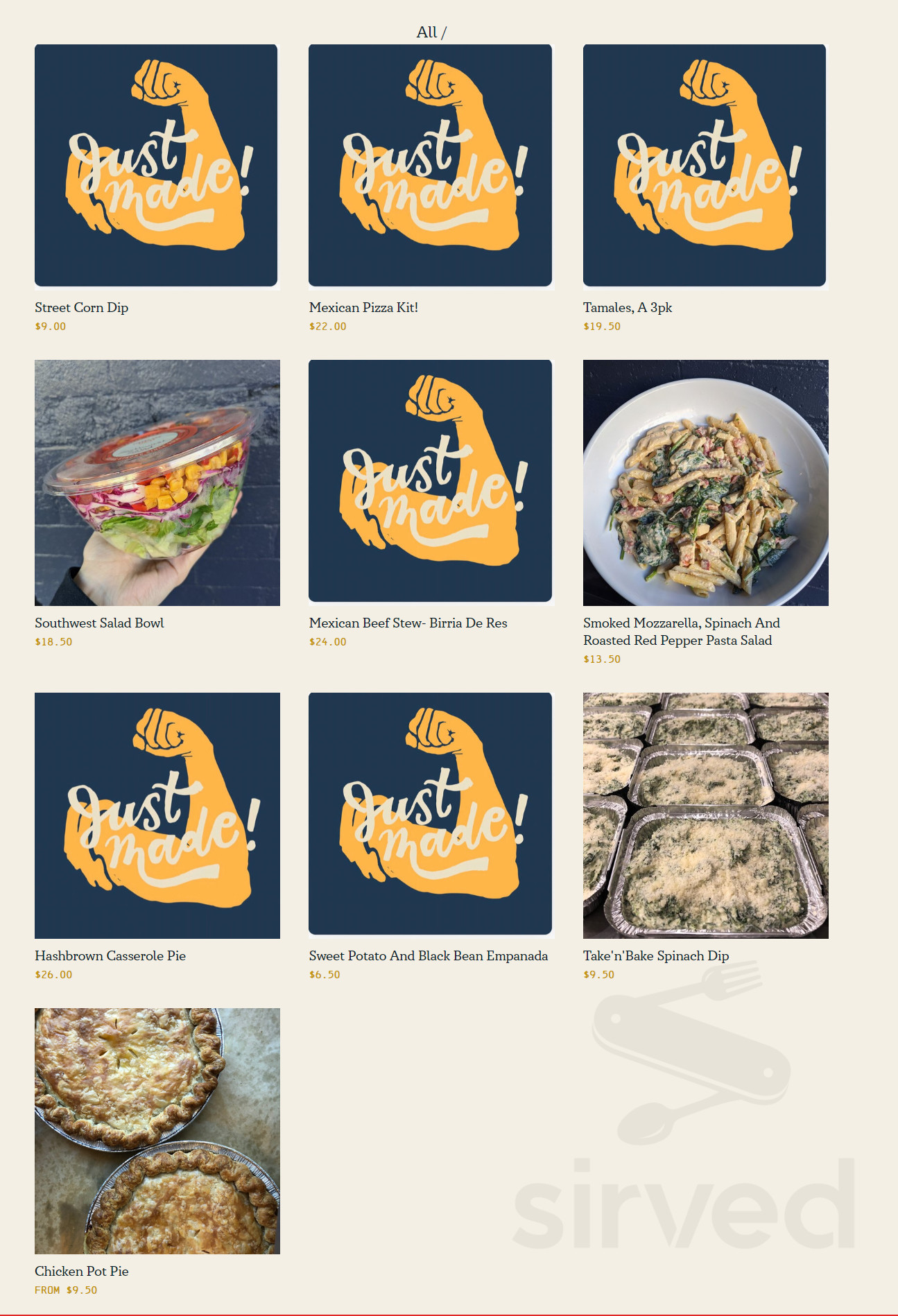898x1316 pixels.
Task: View the Take'n'Bake Spinach Dip photo
Action: click(704, 815)
